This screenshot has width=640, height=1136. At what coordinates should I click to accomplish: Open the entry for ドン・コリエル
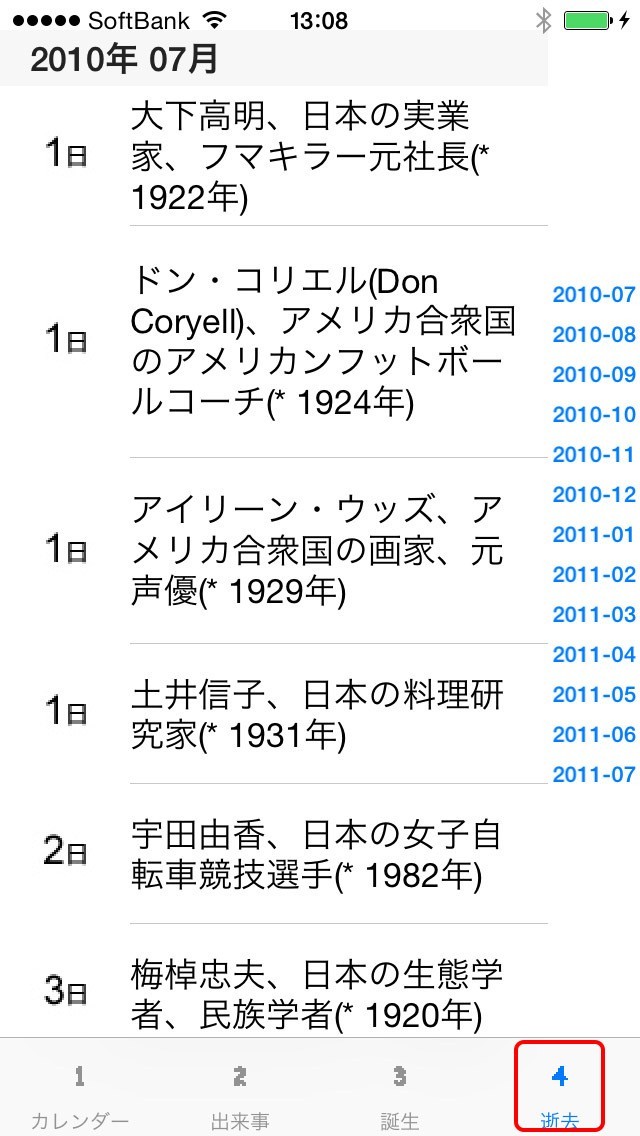[300, 341]
